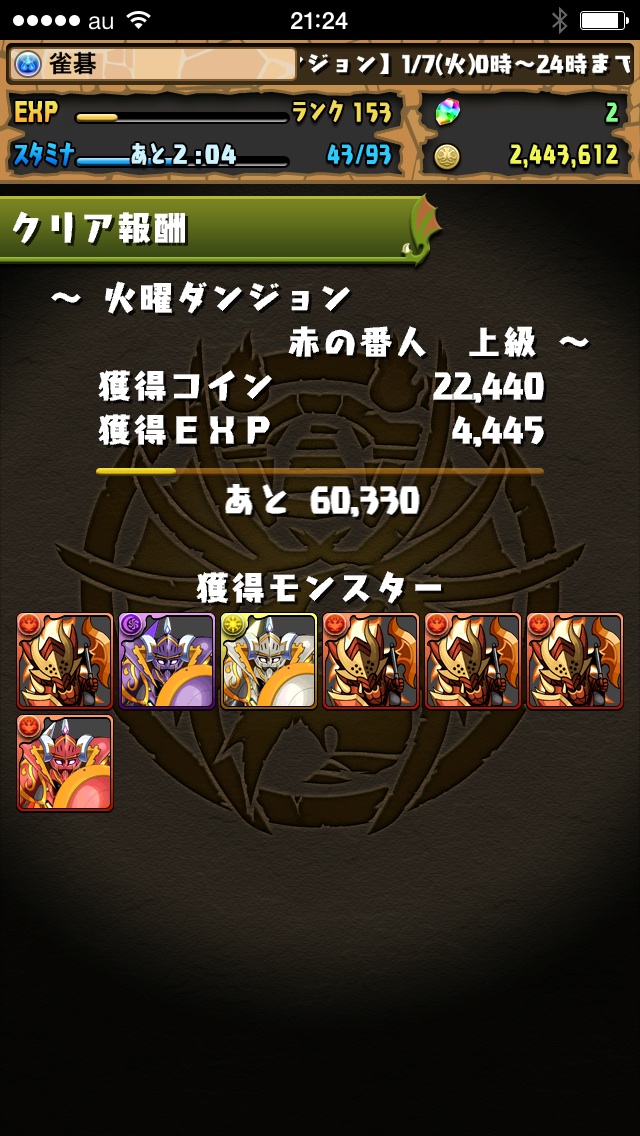Select the purple dark guardian monster tile
Viewport: 640px width, 1136px height.
[x=167, y=661]
